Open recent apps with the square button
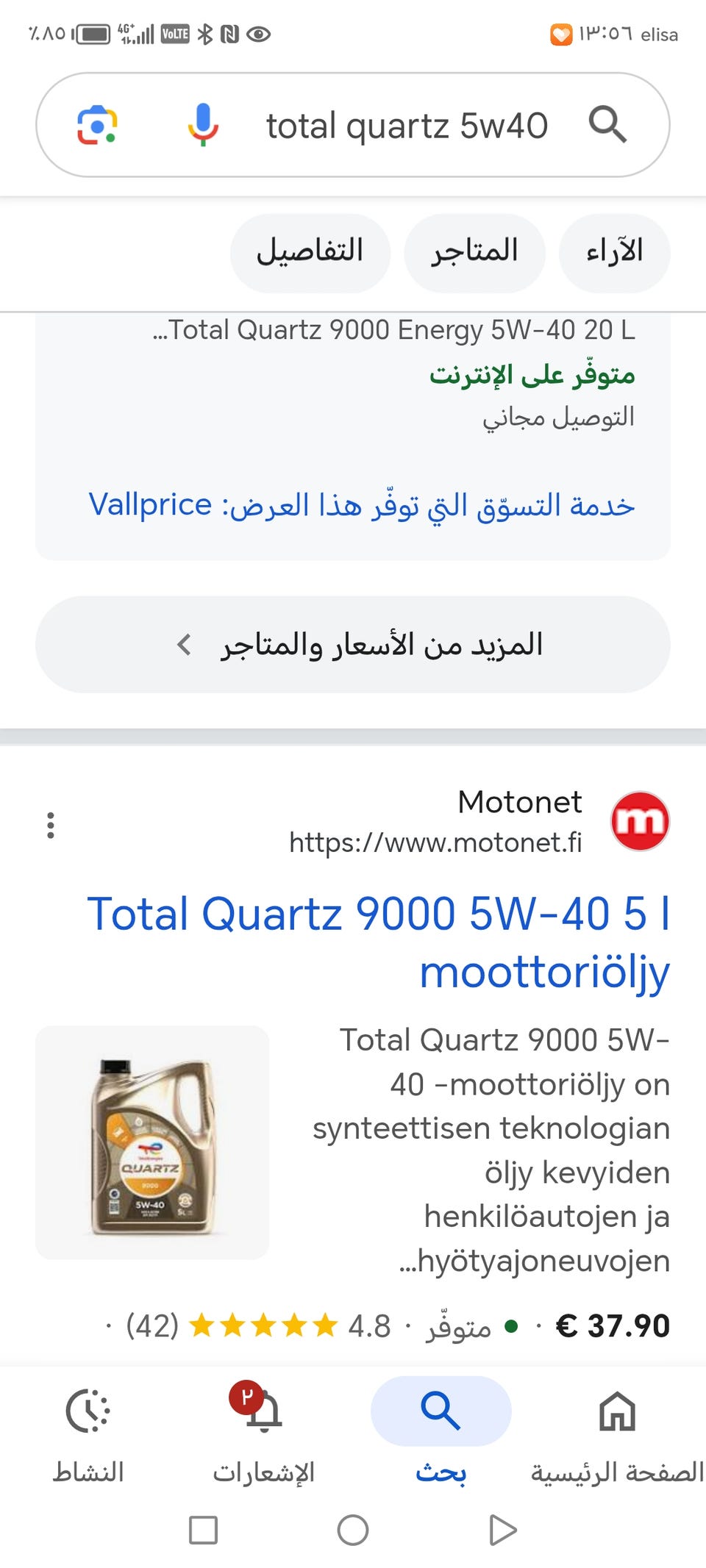The height and width of the screenshot is (1568, 706). point(203,1531)
